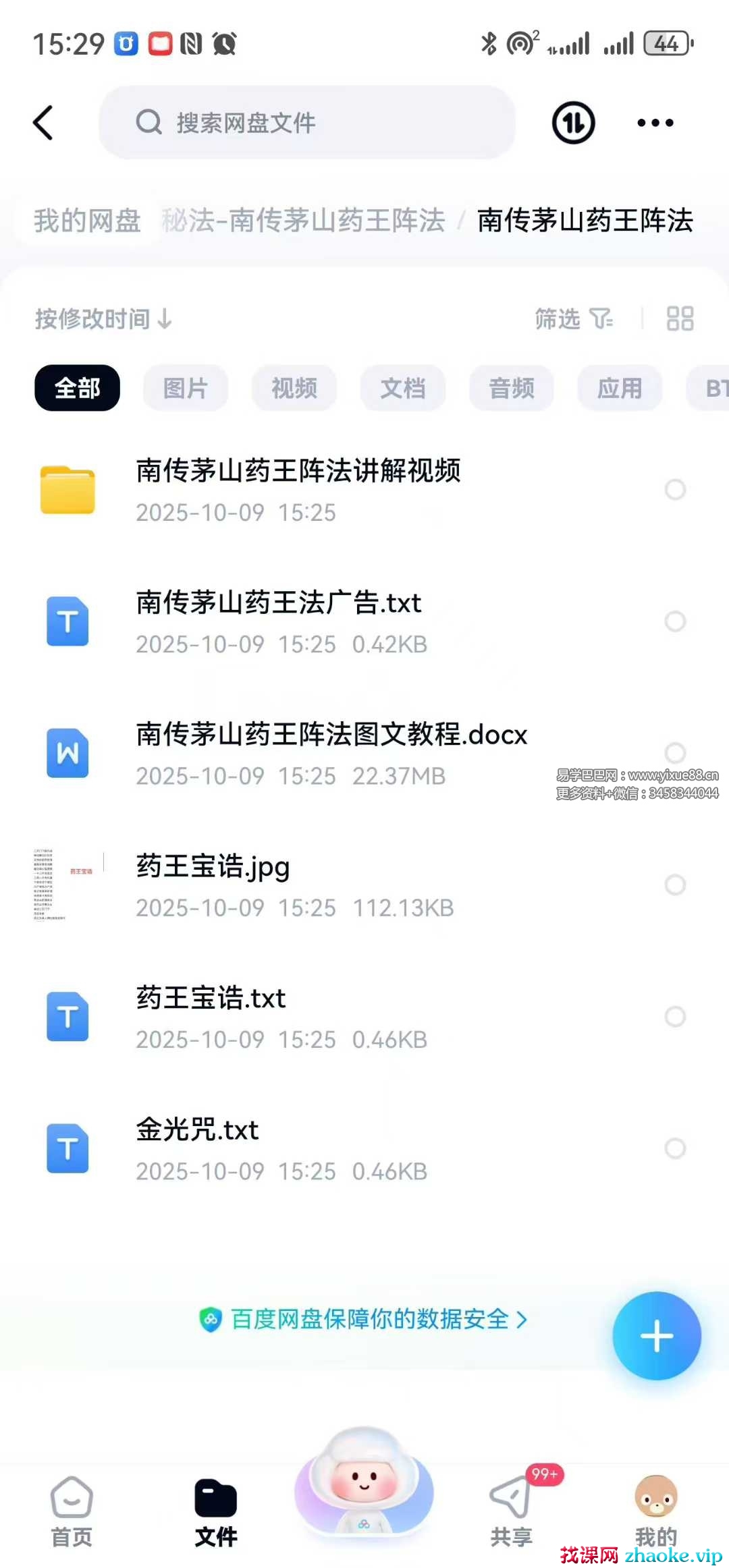The width and height of the screenshot is (729, 1568).
Task: Filter files by 文档
Action: [402, 388]
